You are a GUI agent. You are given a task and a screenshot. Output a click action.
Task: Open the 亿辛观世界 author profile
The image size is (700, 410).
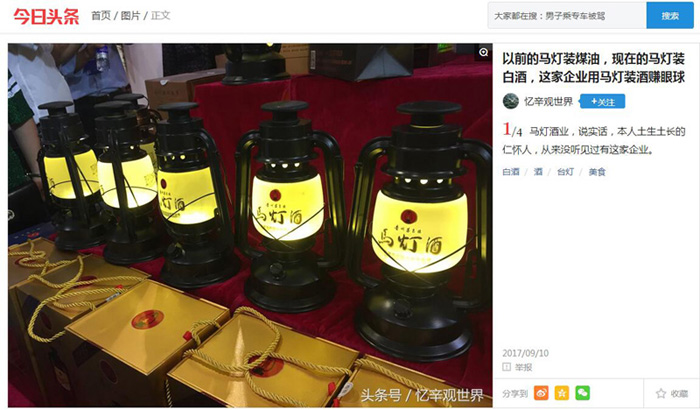coord(548,101)
